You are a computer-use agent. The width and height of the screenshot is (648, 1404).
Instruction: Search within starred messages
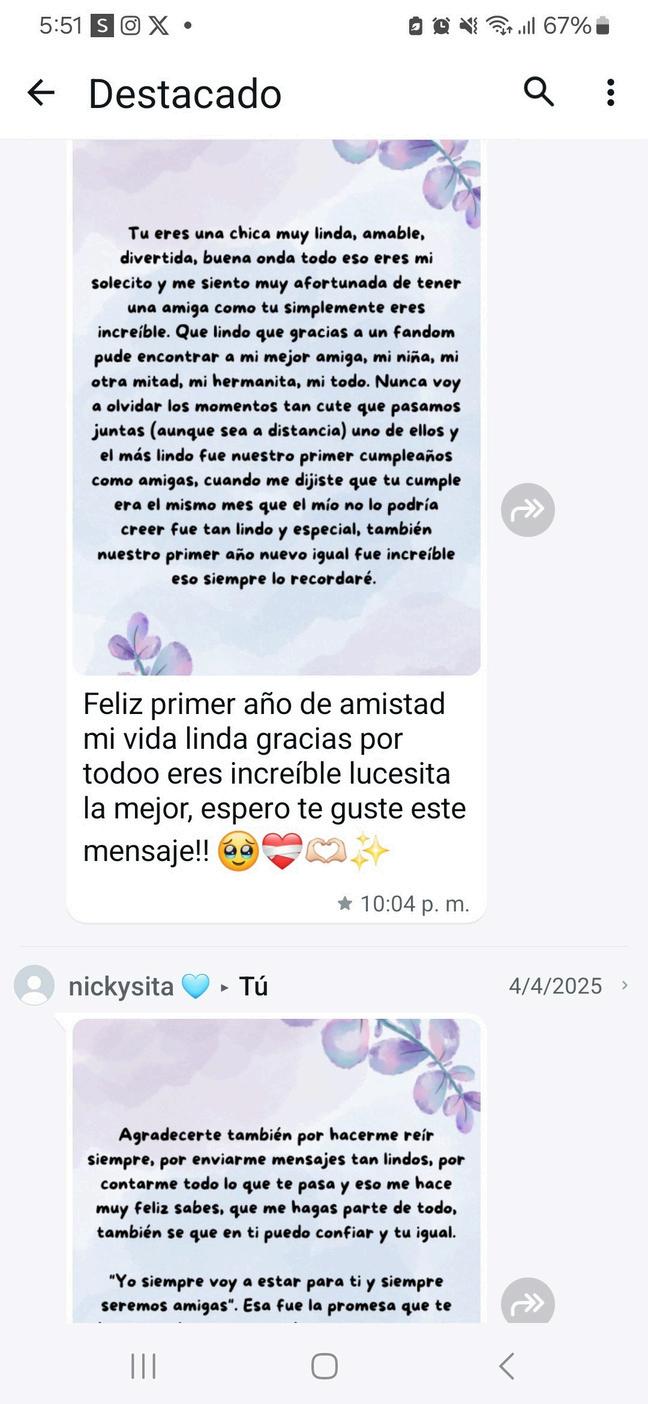tap(538, 92)
